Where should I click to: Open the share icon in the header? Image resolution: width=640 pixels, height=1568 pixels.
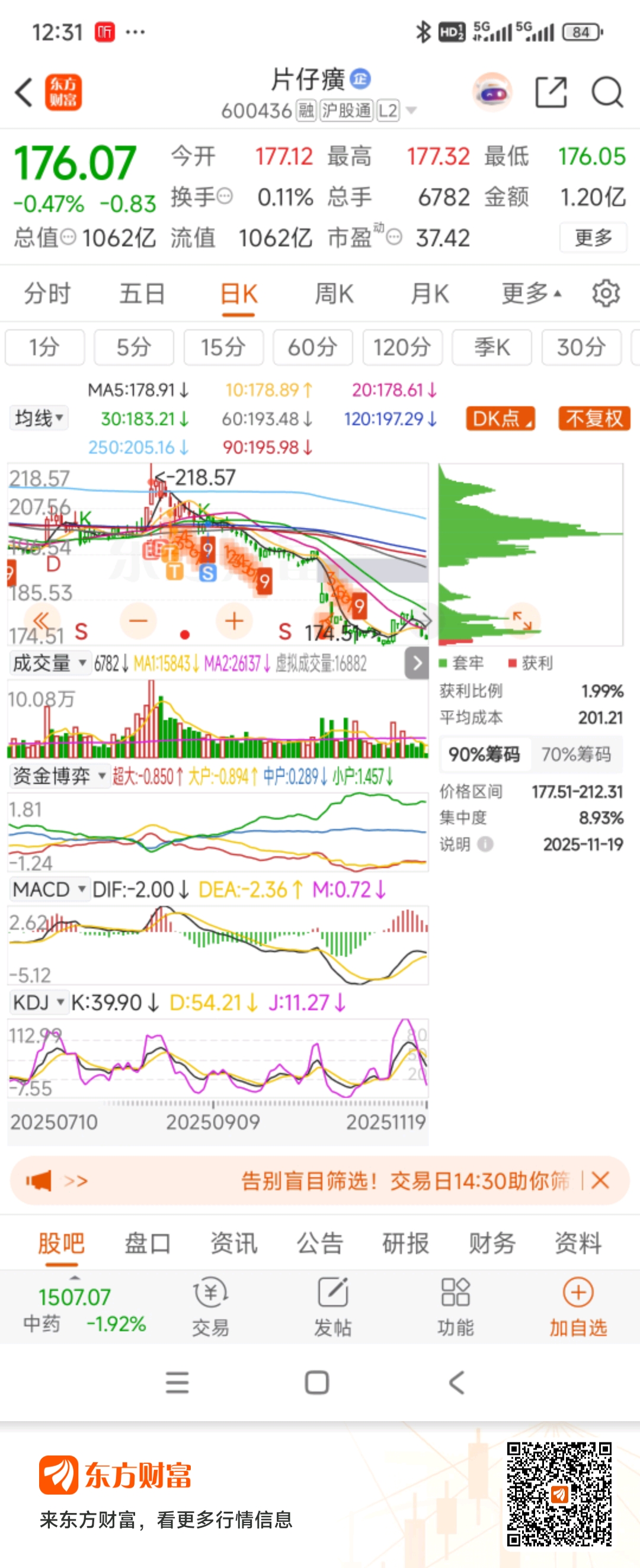click(551, 93)
